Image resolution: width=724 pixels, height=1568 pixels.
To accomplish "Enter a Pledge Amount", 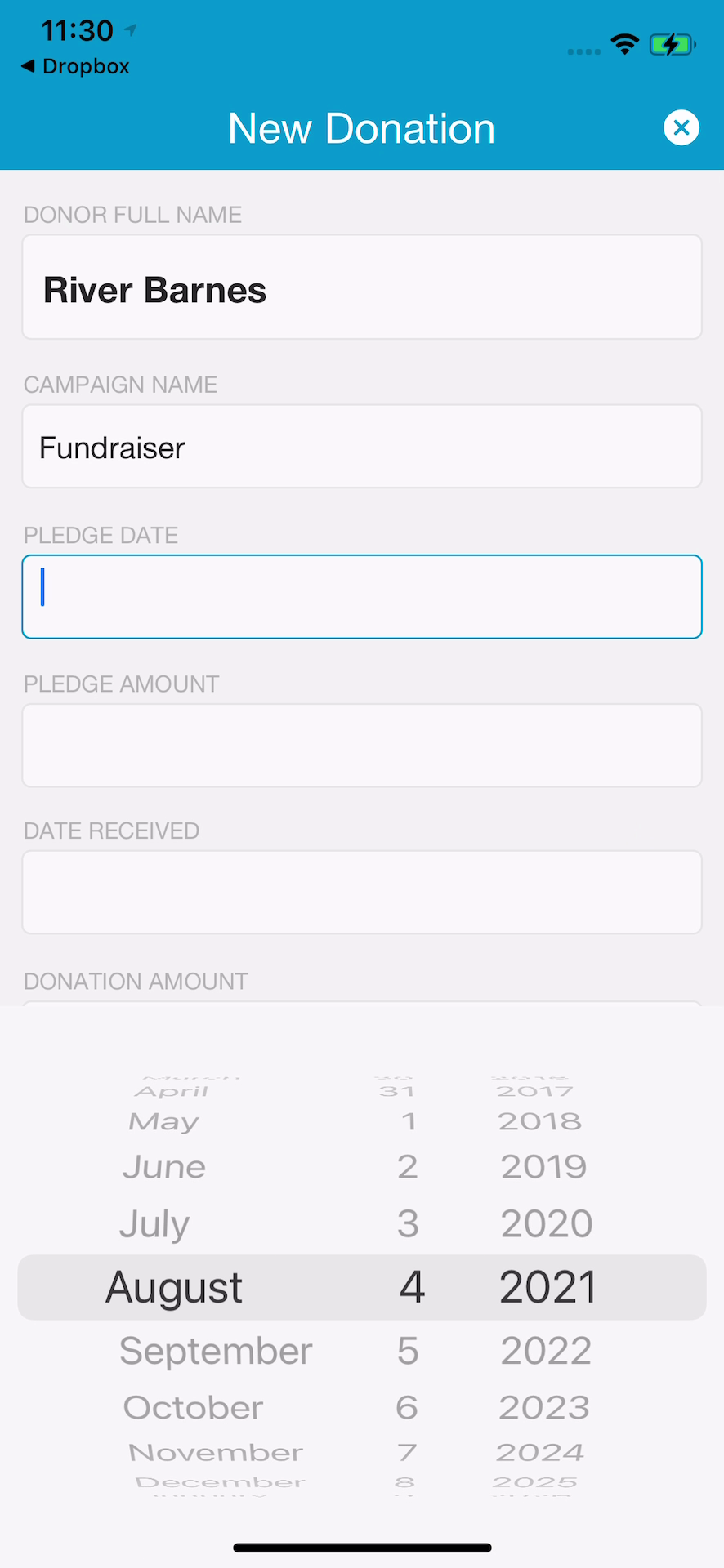I will coord(362,746).
